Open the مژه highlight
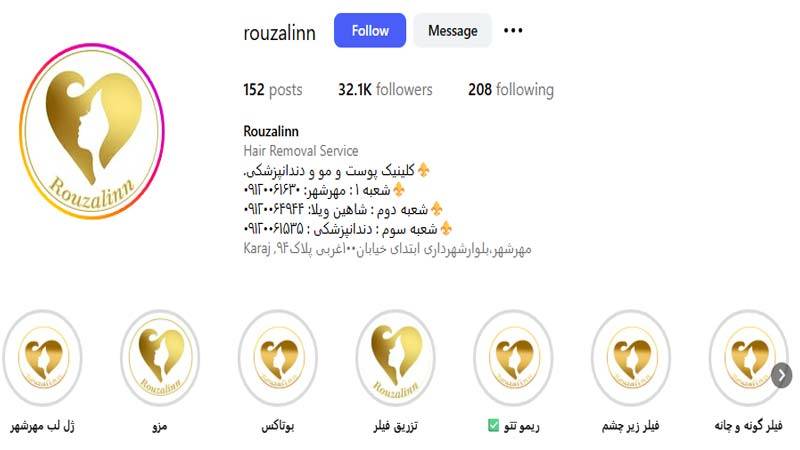Viewport: 800px width, 450px height. (x=159, y=358)
